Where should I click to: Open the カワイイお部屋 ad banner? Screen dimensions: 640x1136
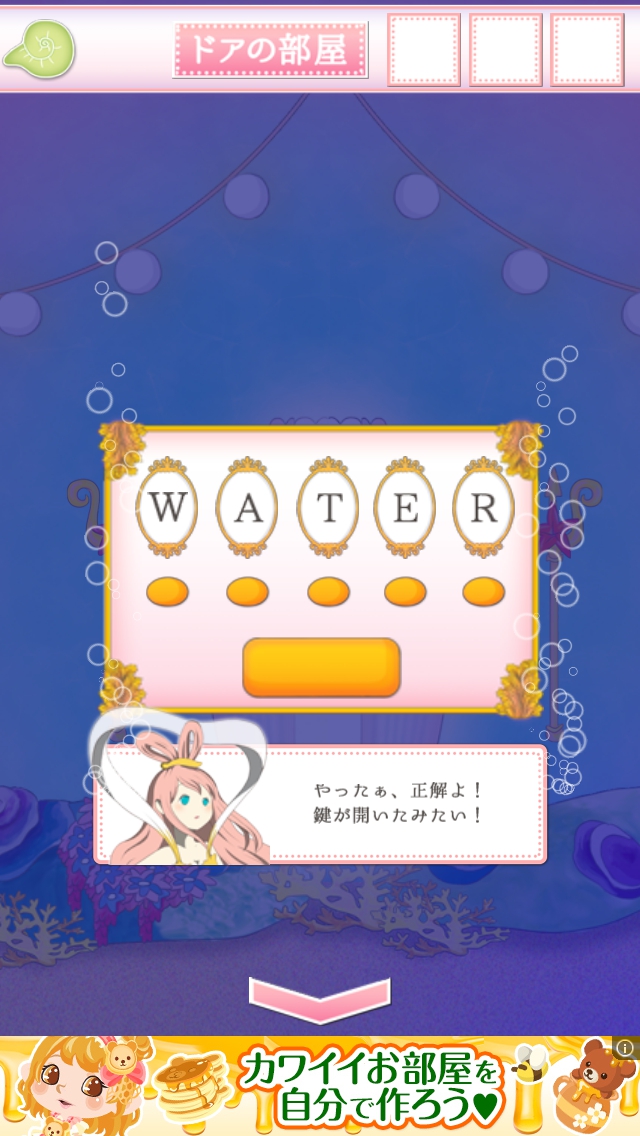click(x=320, y=1086)
